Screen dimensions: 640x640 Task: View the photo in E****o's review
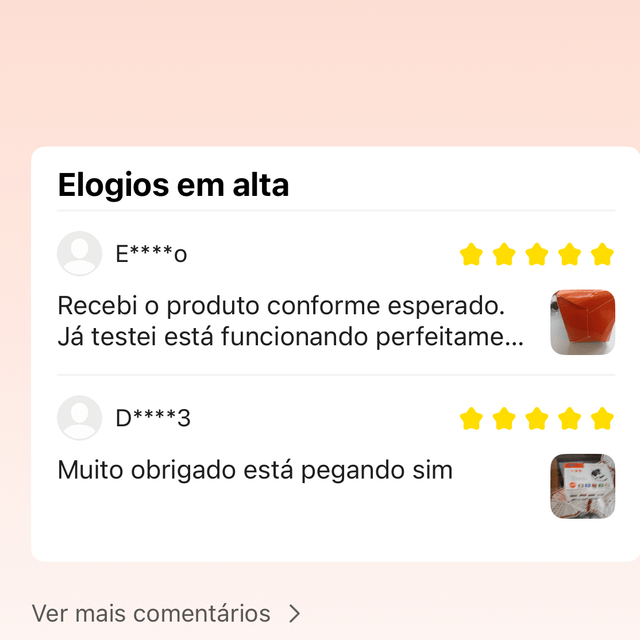click(x=582, y=322)
